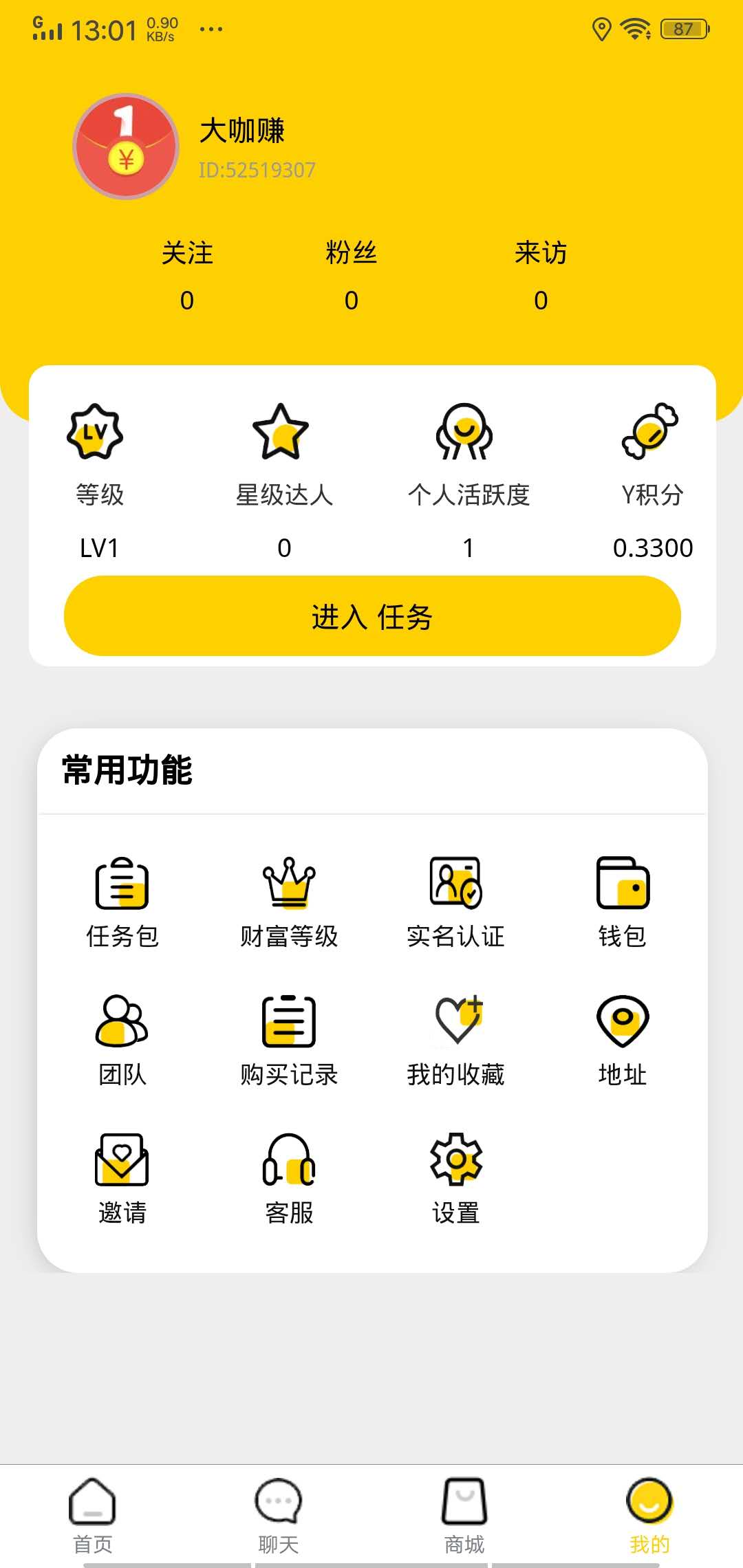This screenshot has width=743, height=1568.
Task: Tap the 进入任务 button
Action: (x=371, y=617)
